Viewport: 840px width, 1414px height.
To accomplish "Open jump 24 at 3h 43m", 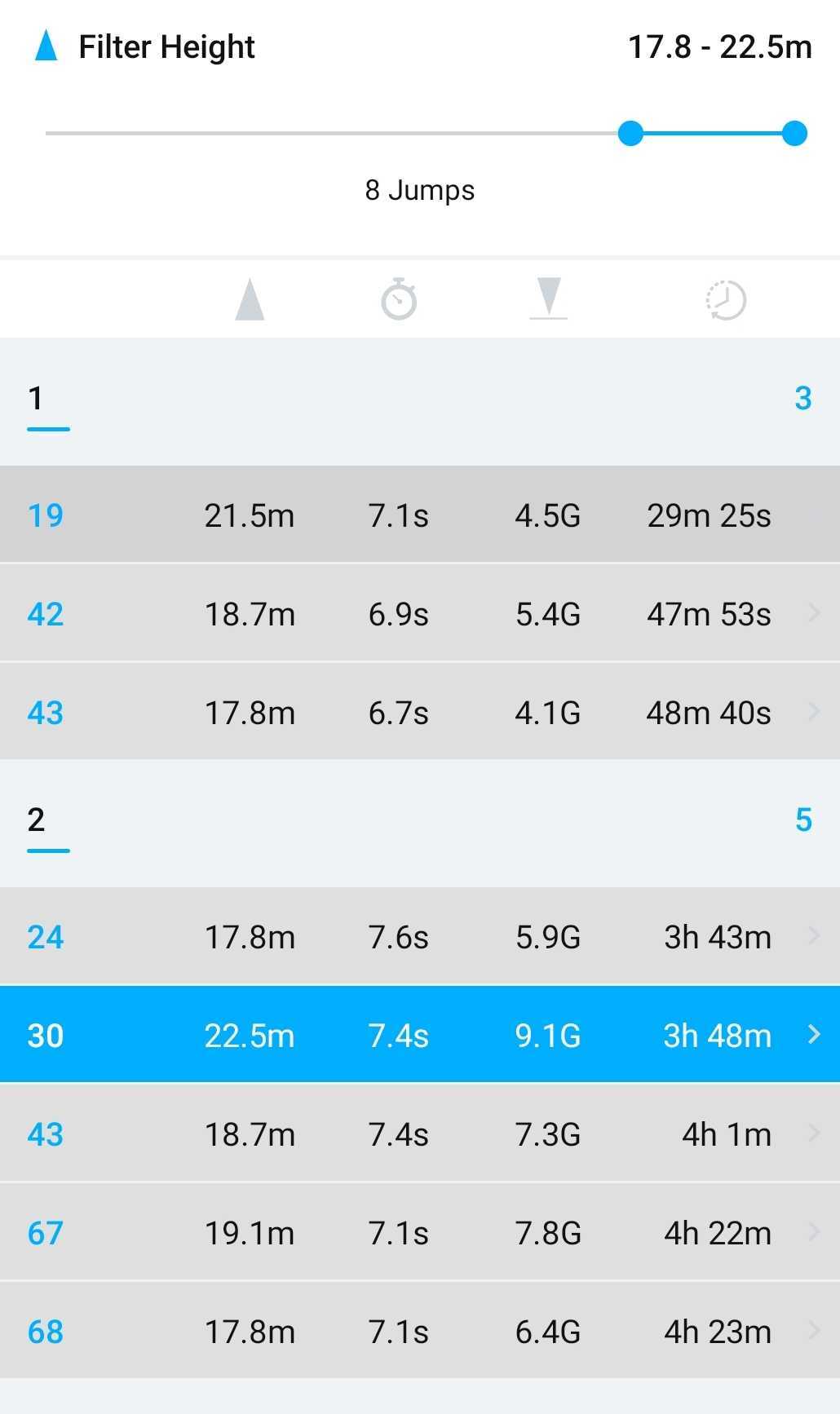I will pos(420,936).
